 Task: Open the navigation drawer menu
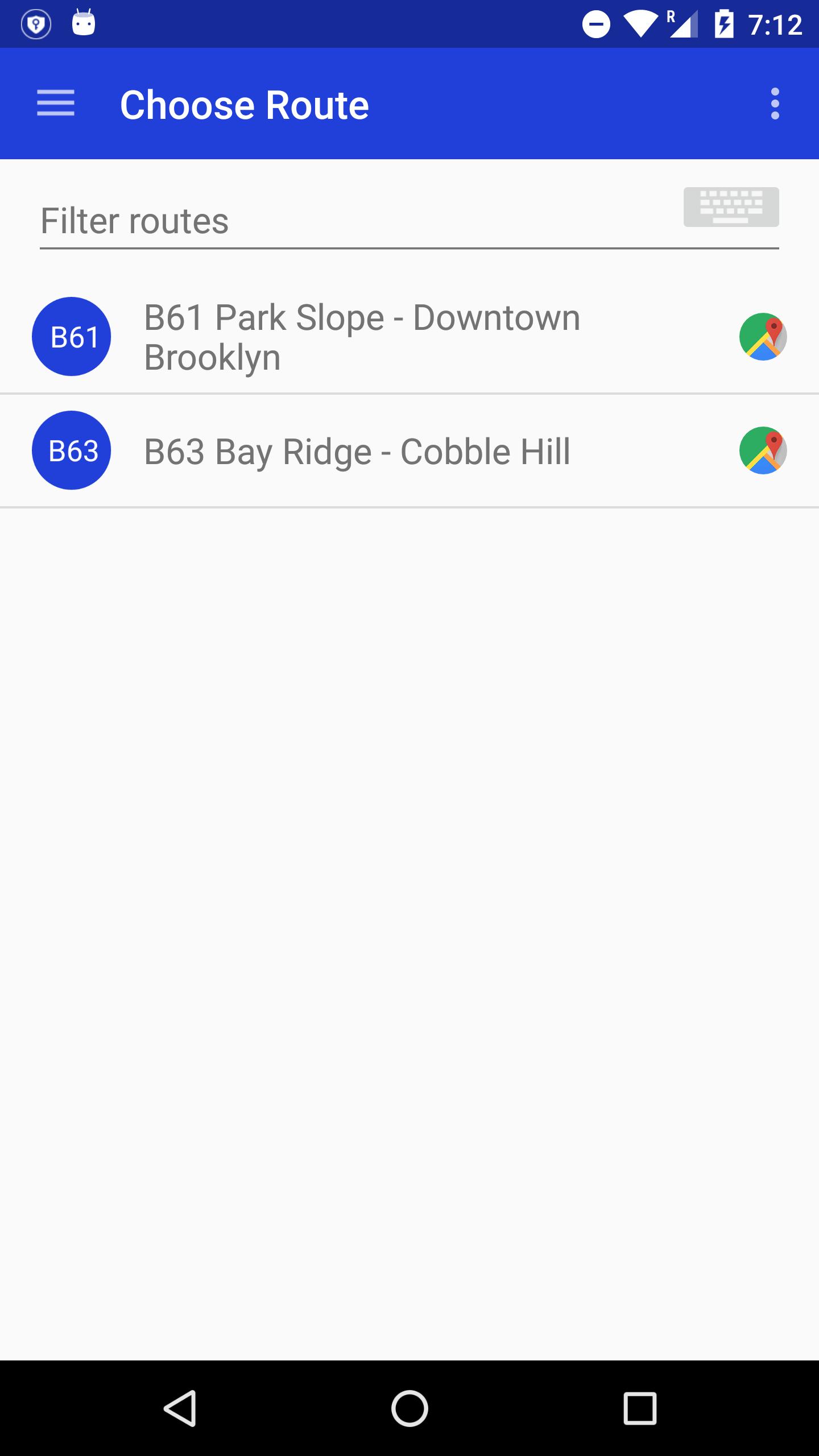[55, 104]
